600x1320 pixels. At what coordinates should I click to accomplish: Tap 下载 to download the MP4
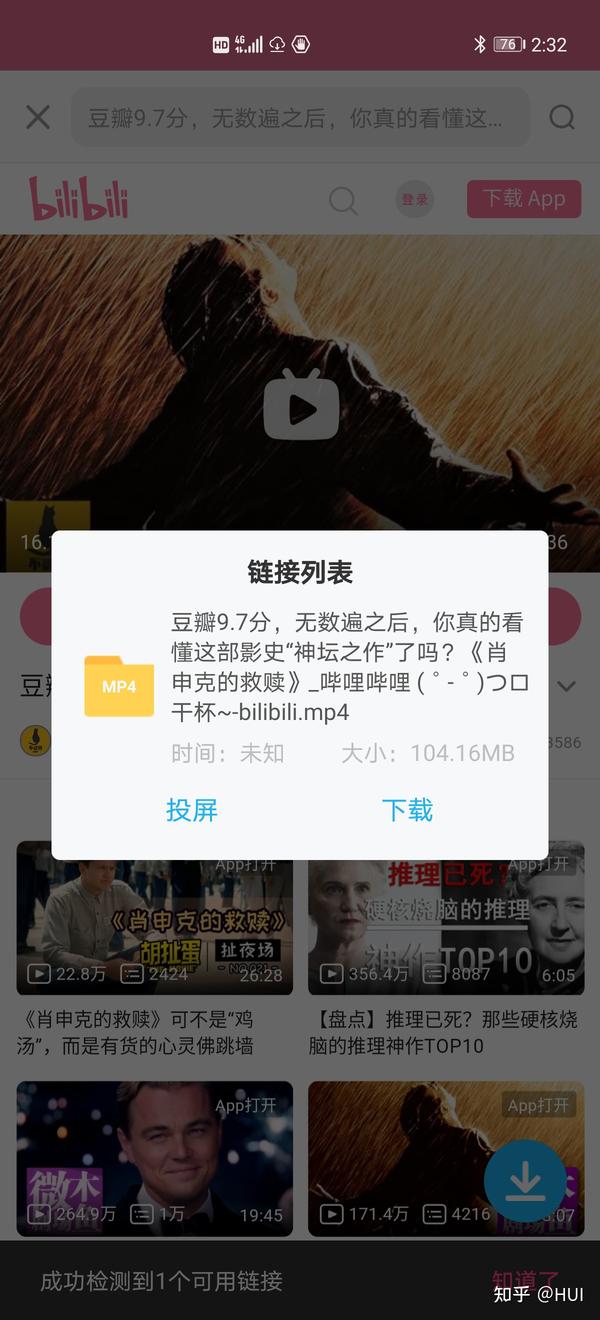pos(407,809)
